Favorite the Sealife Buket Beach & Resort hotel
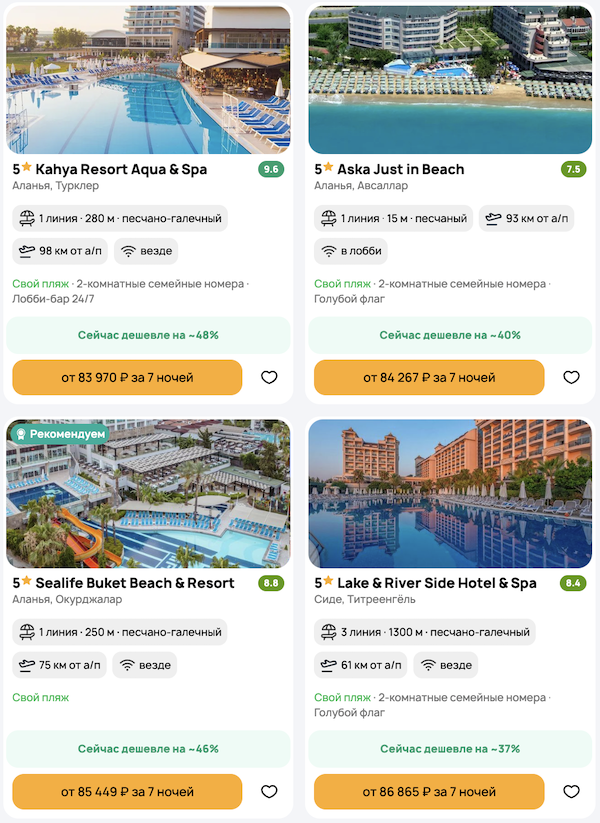 click(269, 791)
